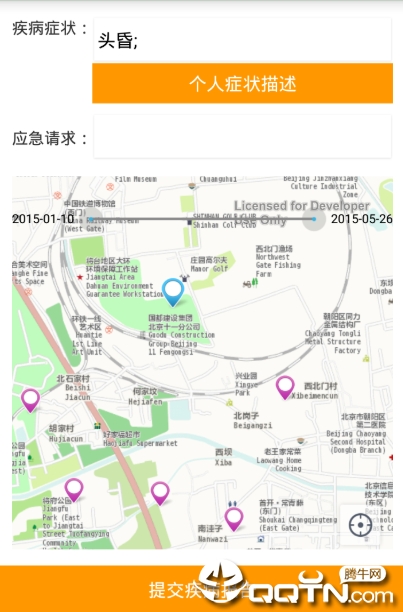Select the blue map pin near Guodu Construction

pyautogui.click(x=173, y=292)
